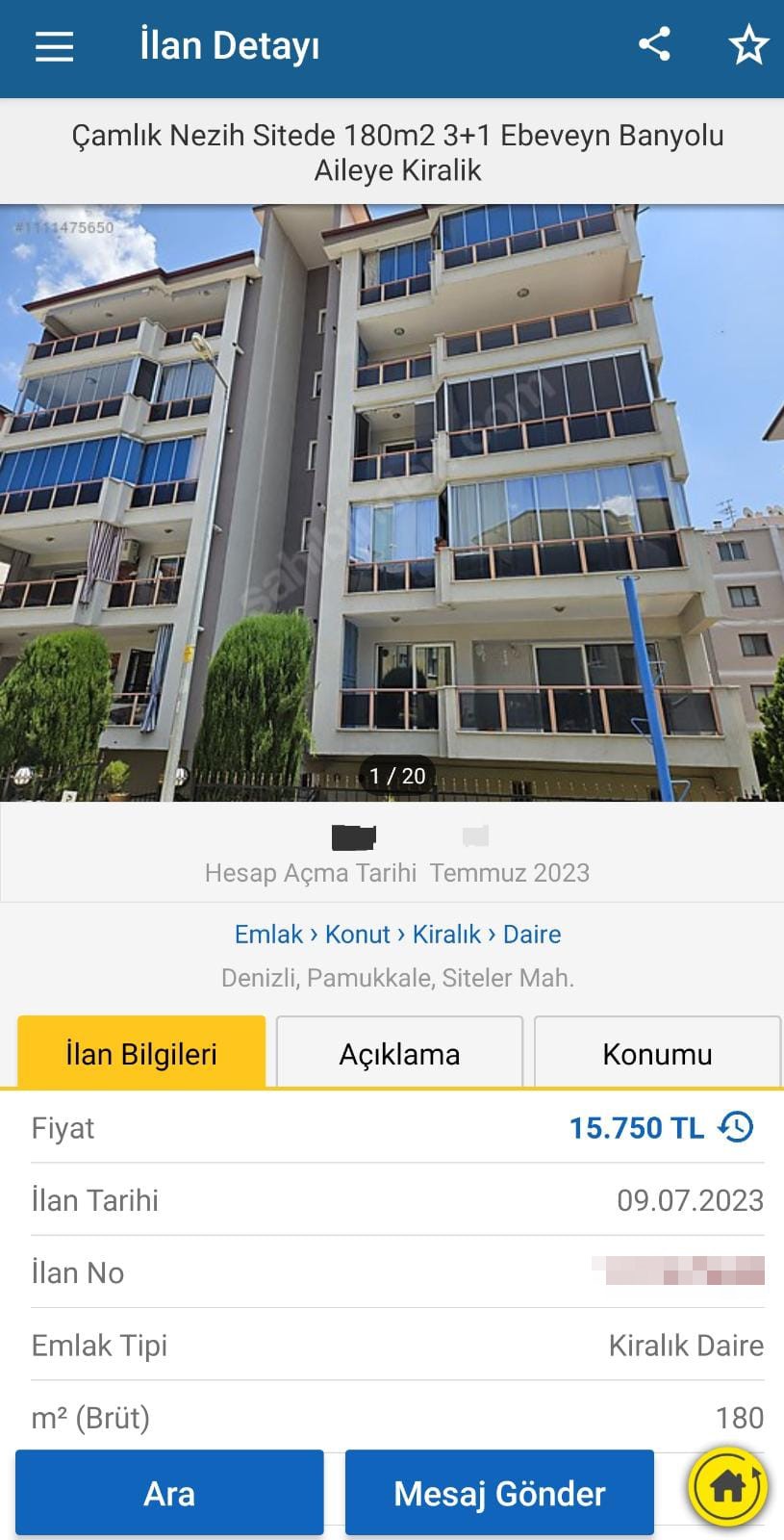Call the seller with Ara button

(169, 1493)
